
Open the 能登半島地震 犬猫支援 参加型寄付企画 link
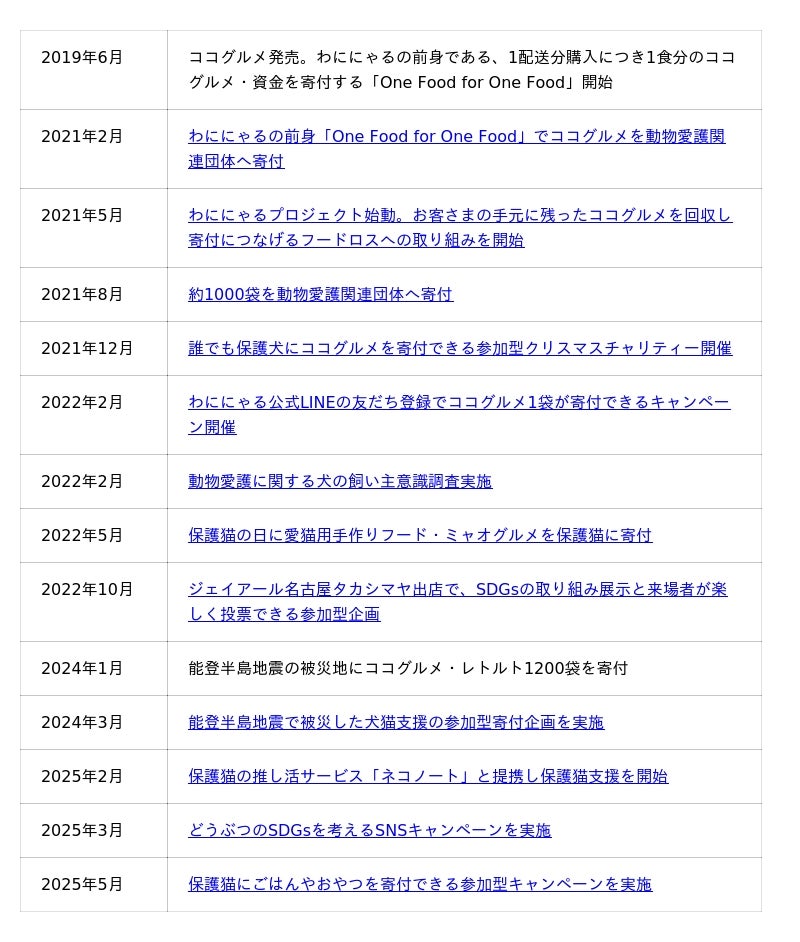pos(396,723)
